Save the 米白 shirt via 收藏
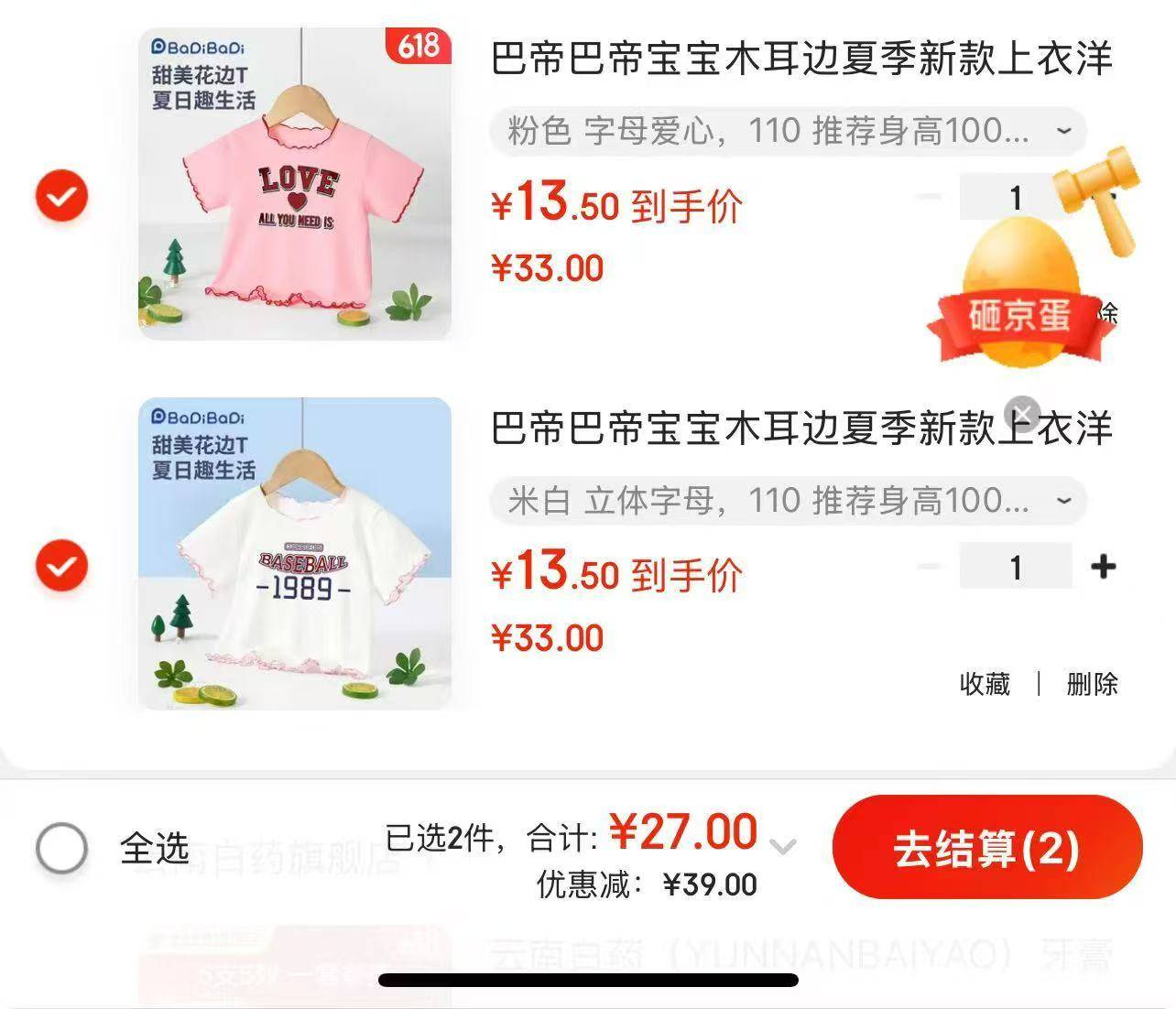This screenshot has width=1176, height=1009. click(985, 684)
